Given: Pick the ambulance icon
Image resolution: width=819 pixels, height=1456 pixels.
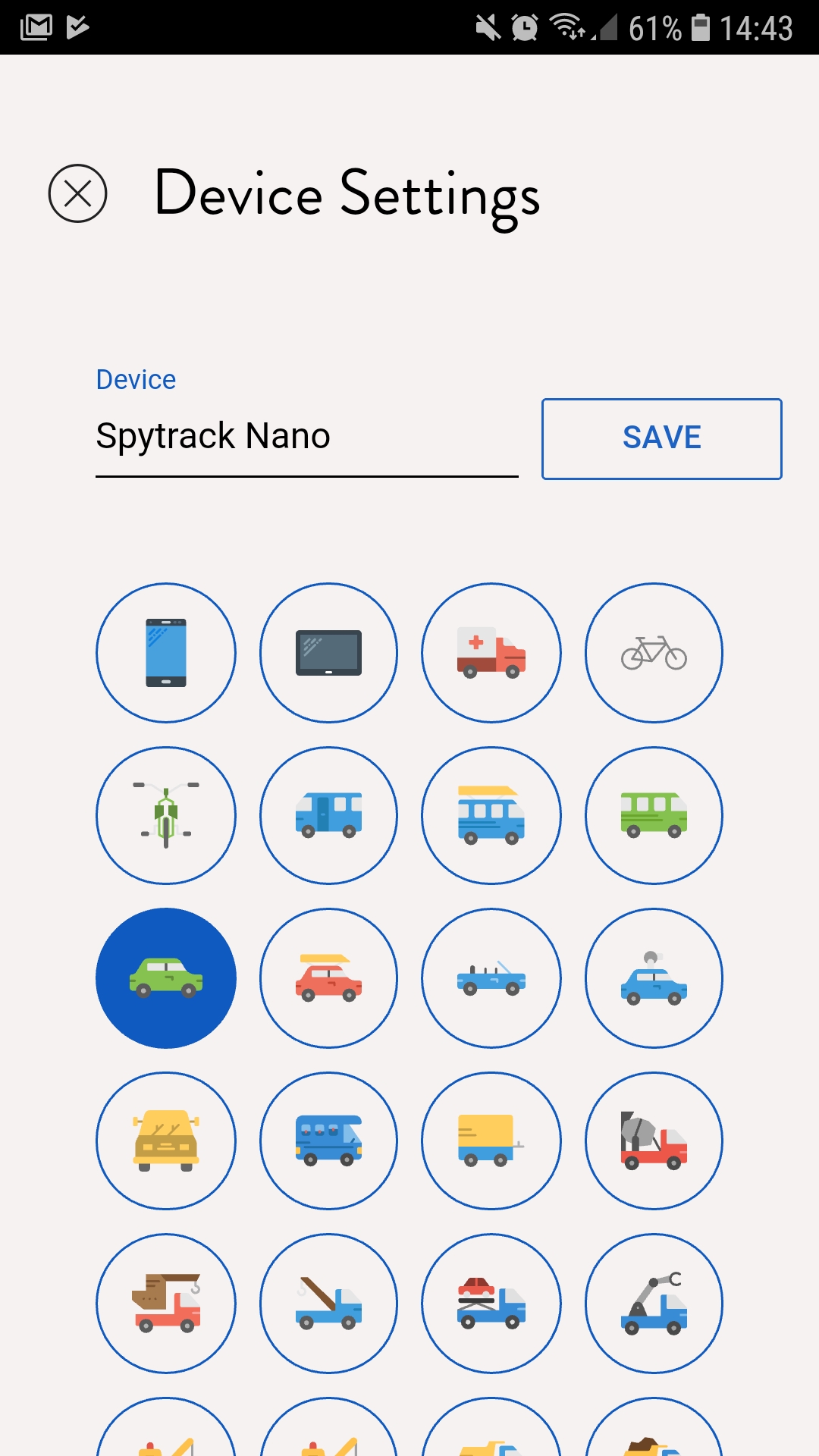Looking at the screenshot, I should pos(491,653).
